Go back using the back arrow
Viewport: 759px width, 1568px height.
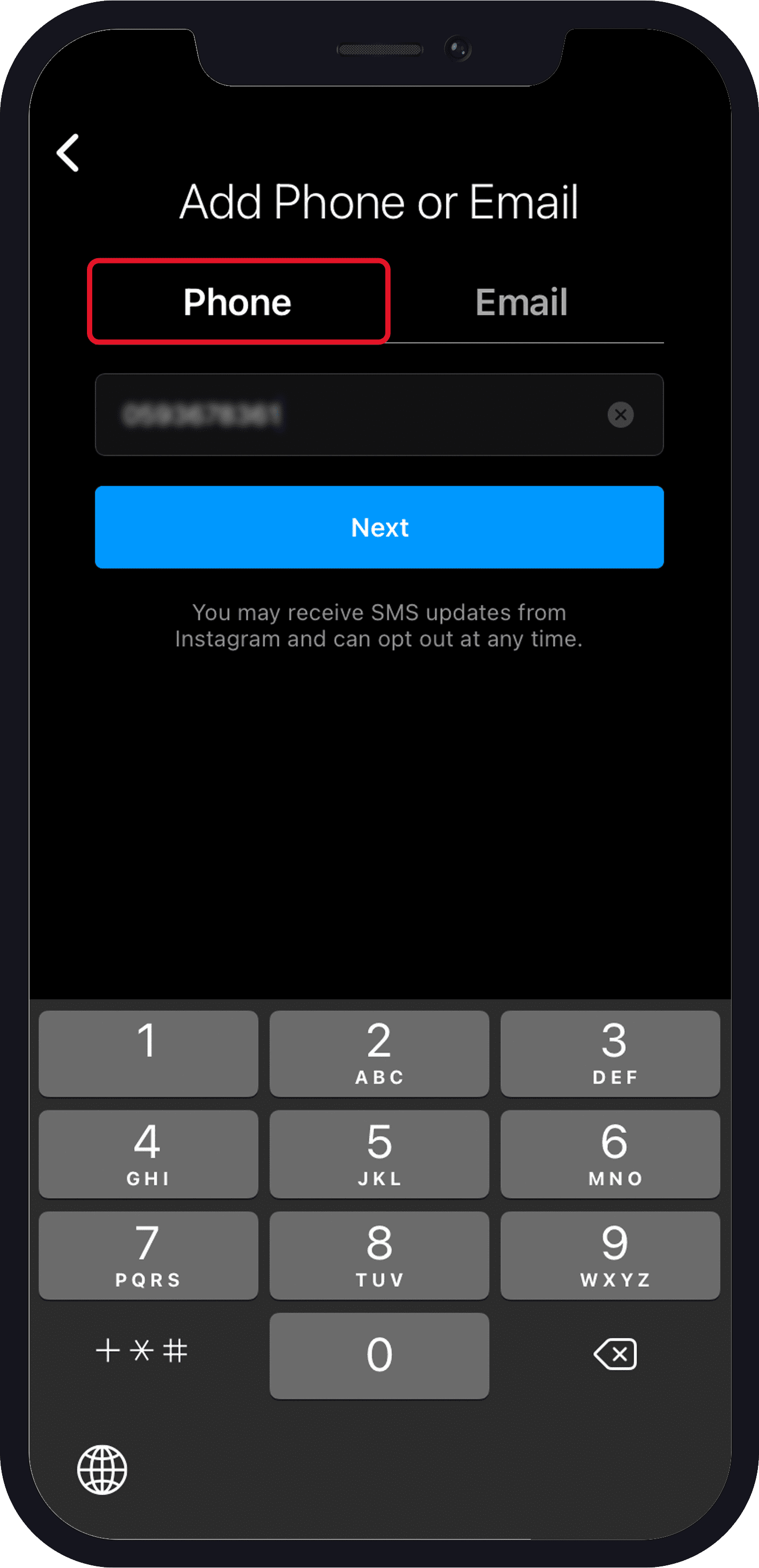click(x=68, y=153)
